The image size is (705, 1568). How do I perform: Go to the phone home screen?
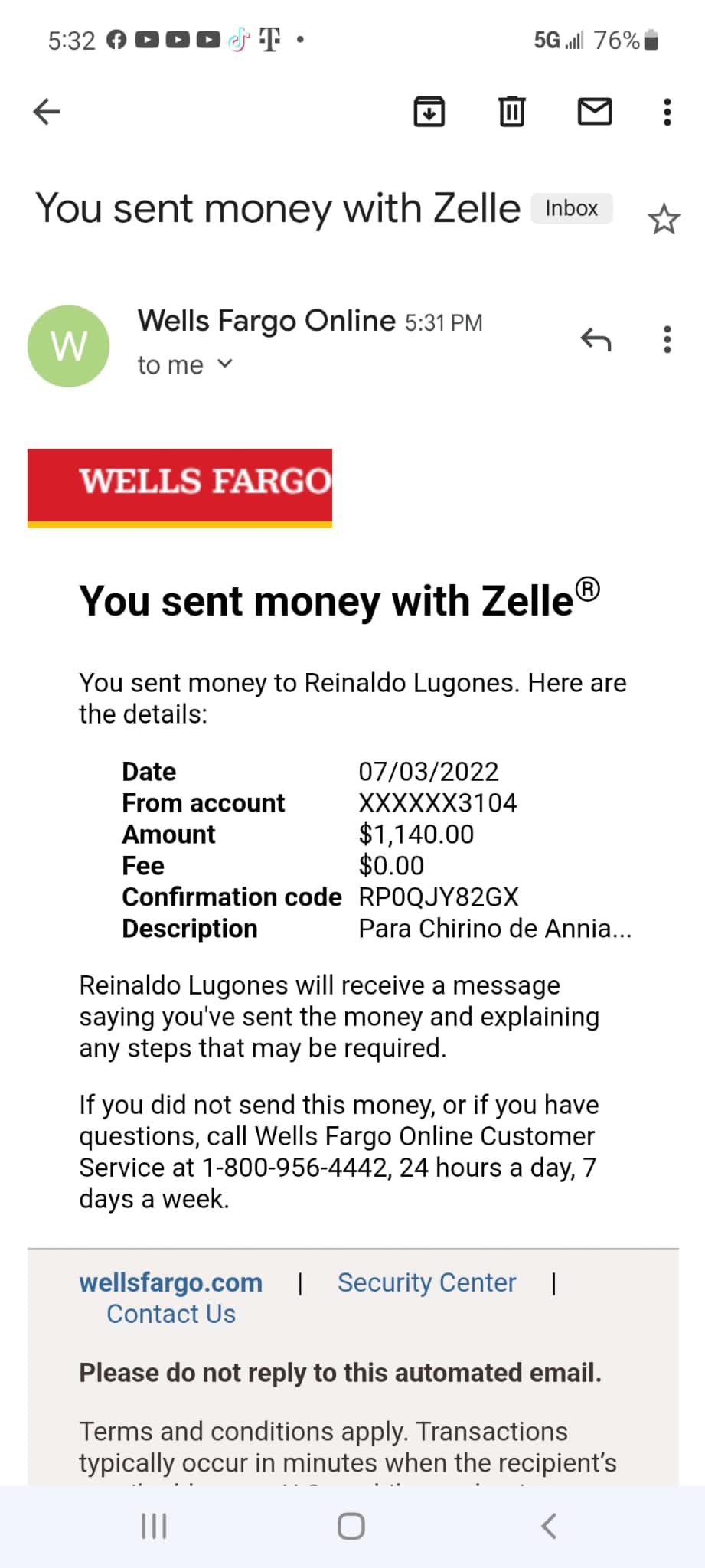(351, 1526)
